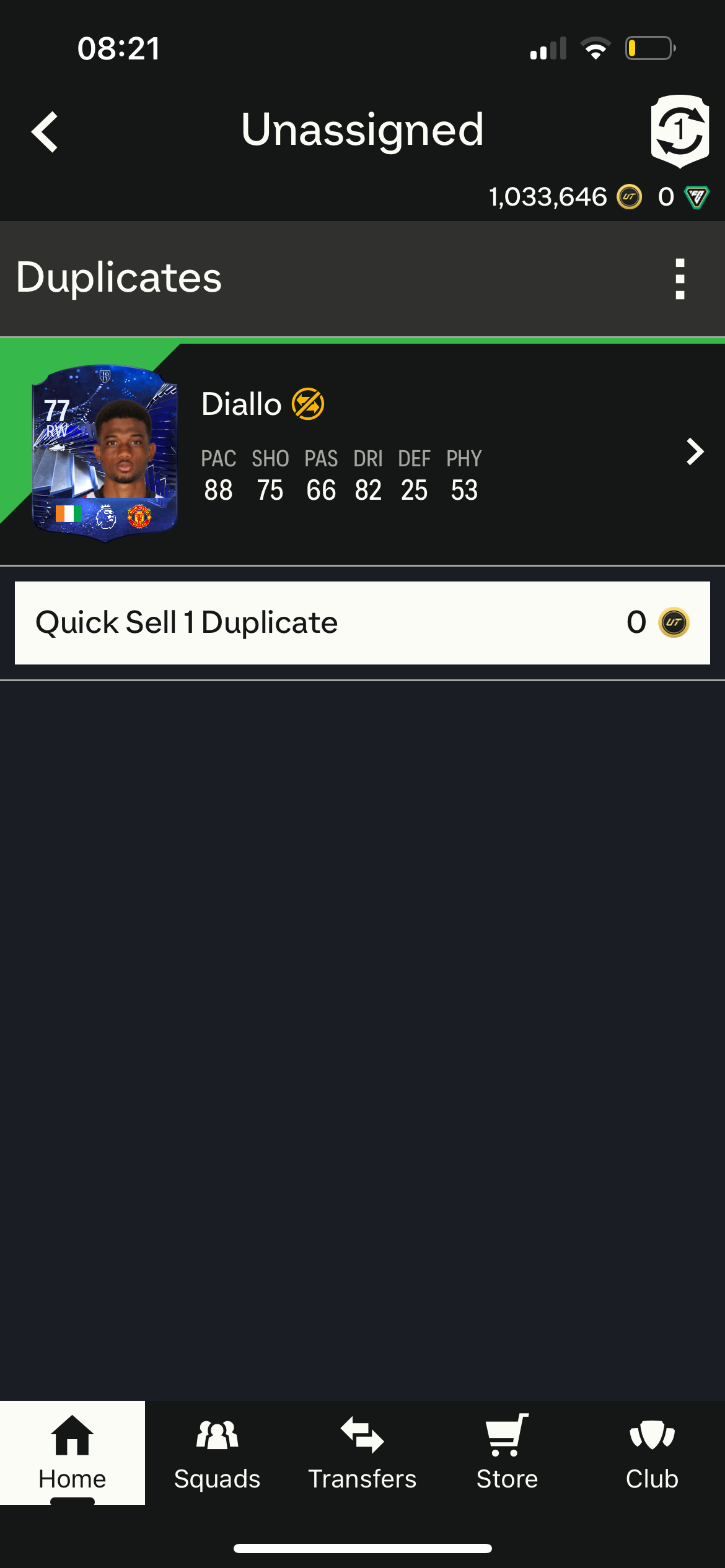725x1568 pixels.
Task: Switch to the Transfers tab
Action: (x=362, y=1452)
